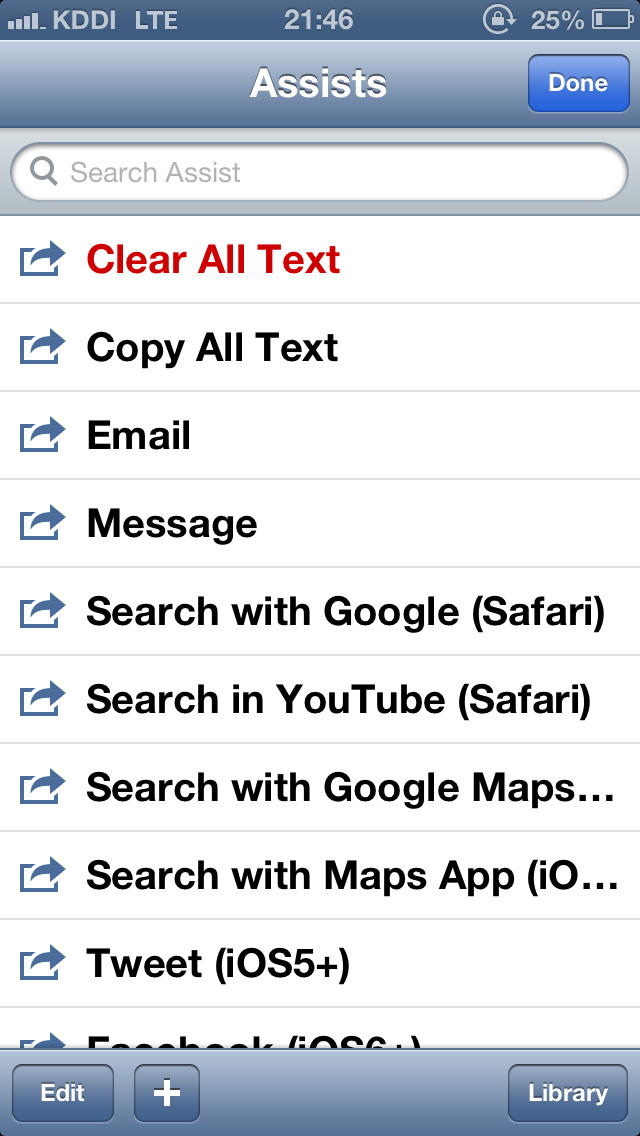Open the Library
This screenshot has height=1136, width=640.
567,1093
